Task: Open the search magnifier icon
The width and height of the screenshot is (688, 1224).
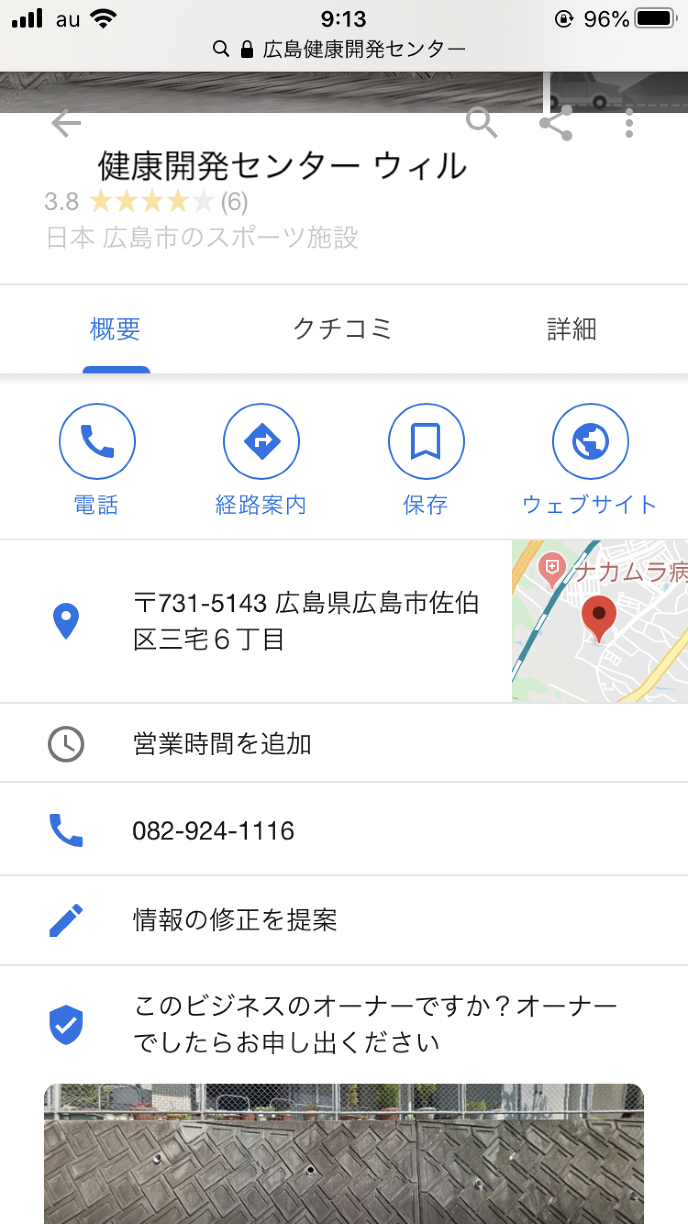Action: (x=482, y=124)
